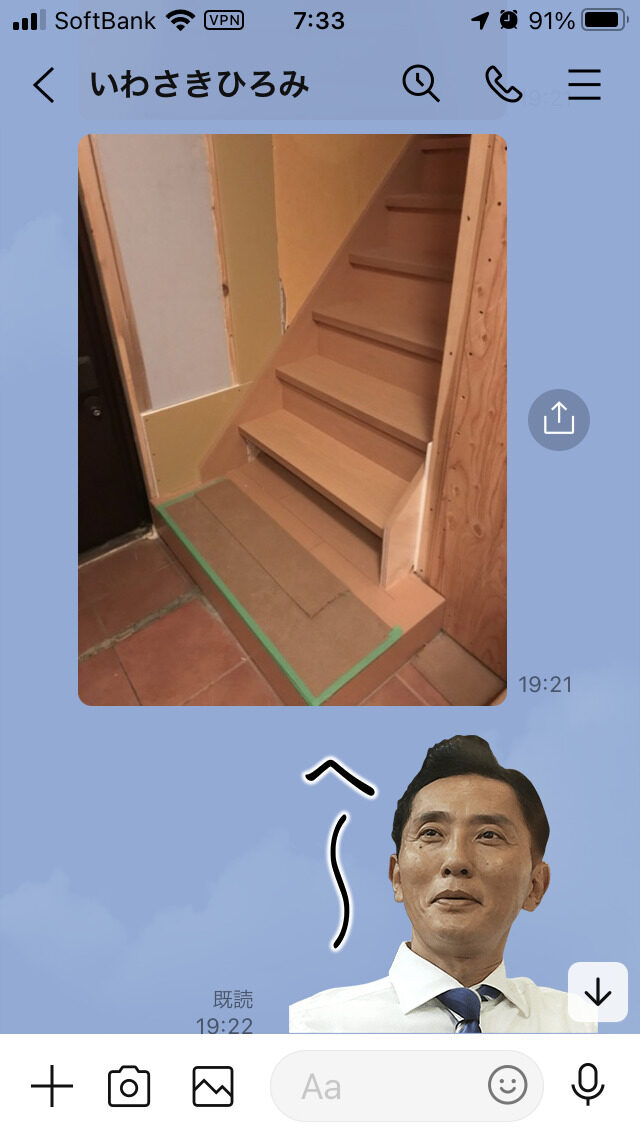Open the emoji and sticker picker
The image size is (640, 1136).
pyautogui.click(x=508, y=1086)
